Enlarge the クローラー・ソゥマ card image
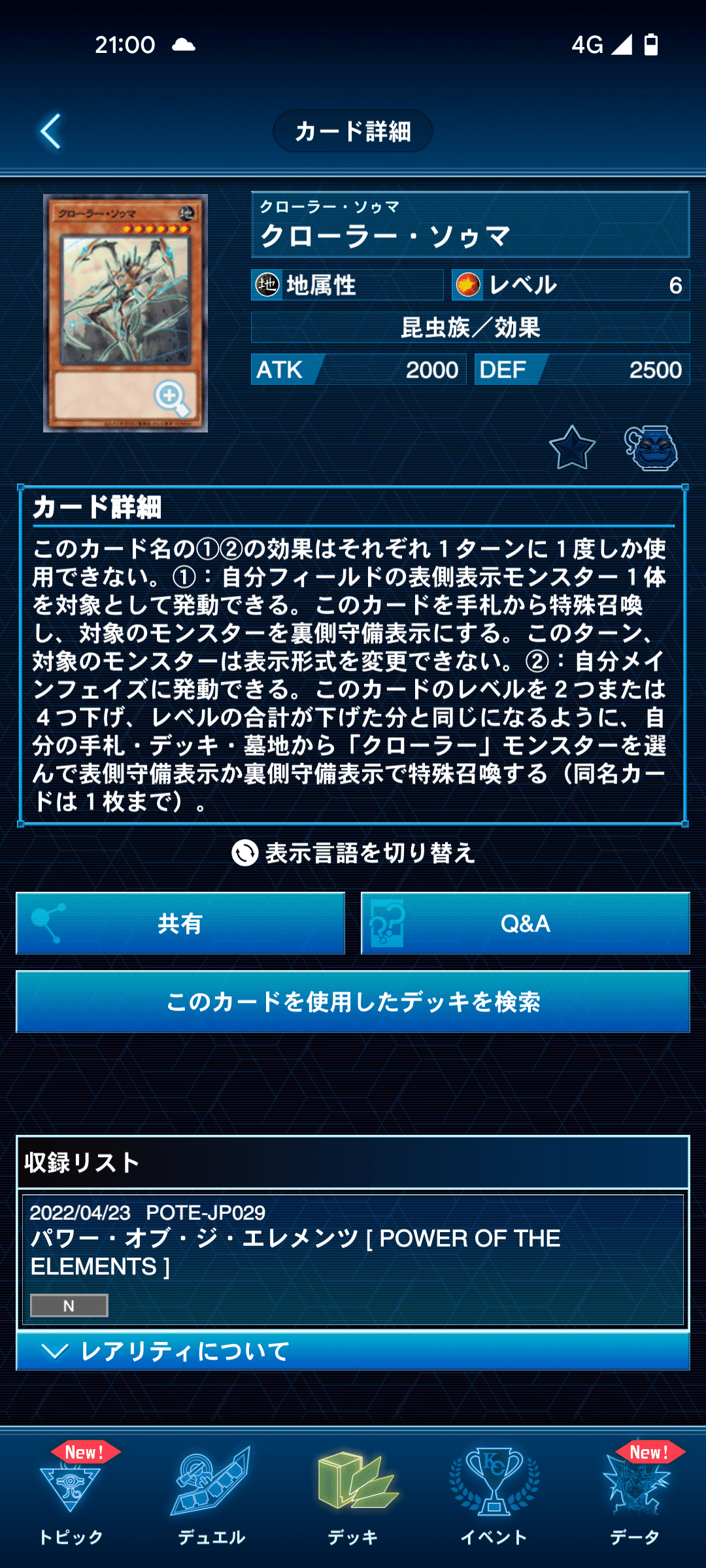Viewport: 706px width, 1568px height. tap(171, 397)
